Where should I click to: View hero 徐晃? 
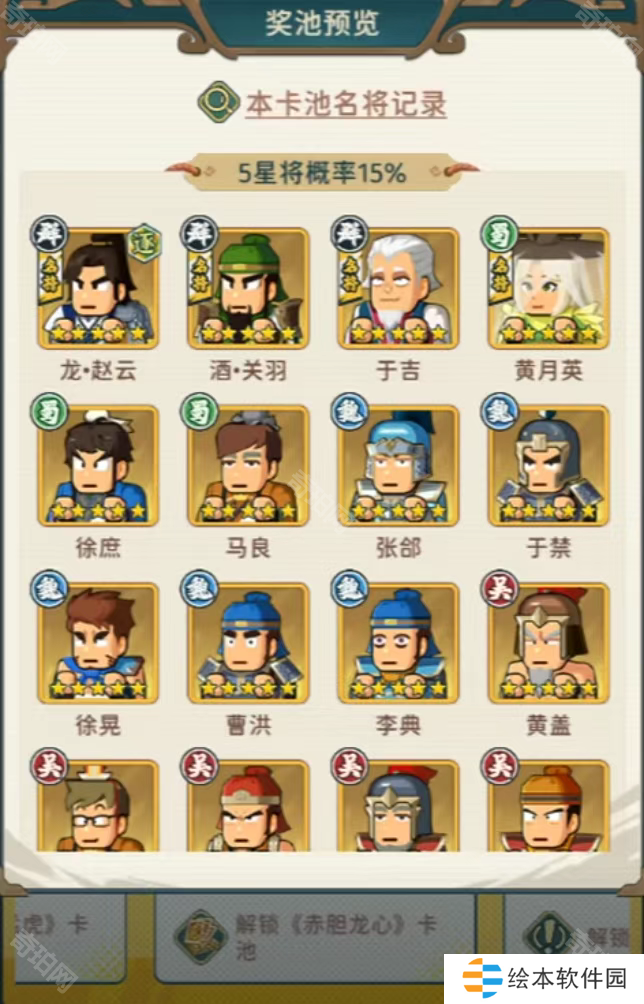[98, 642]
